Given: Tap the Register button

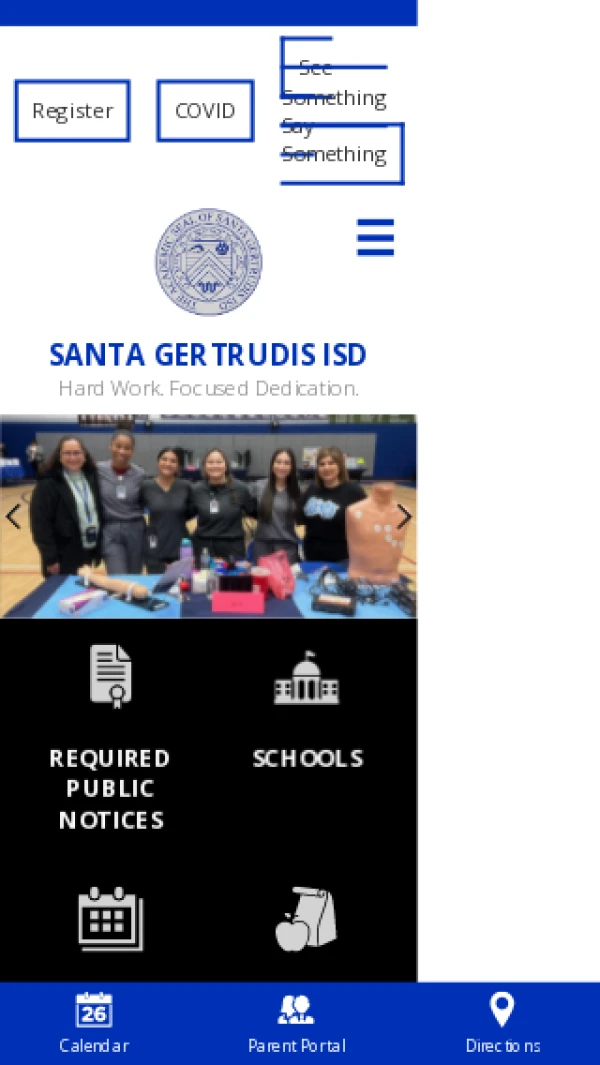Looking at the screenshot, I should tap(72, 111).
